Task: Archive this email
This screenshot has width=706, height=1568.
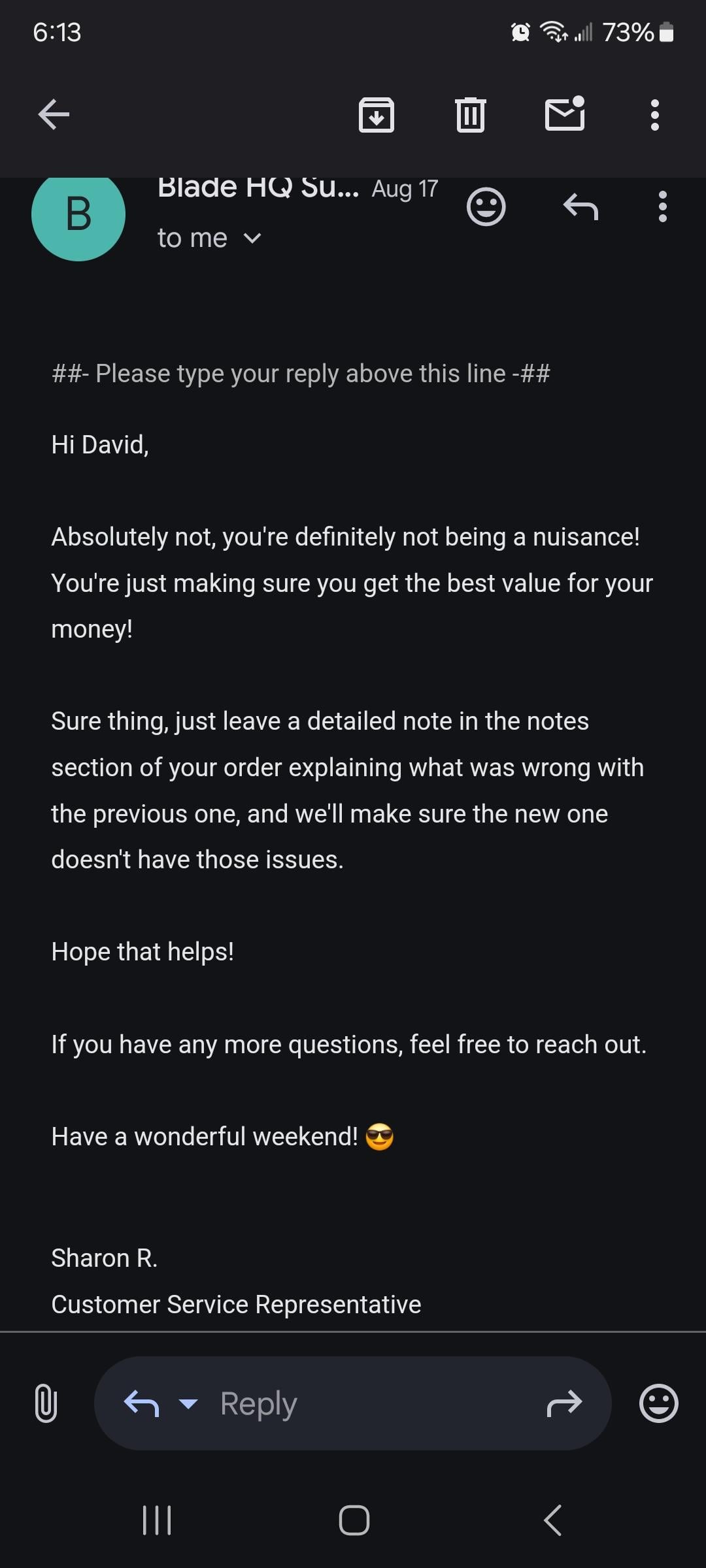Action: (377, 115)
